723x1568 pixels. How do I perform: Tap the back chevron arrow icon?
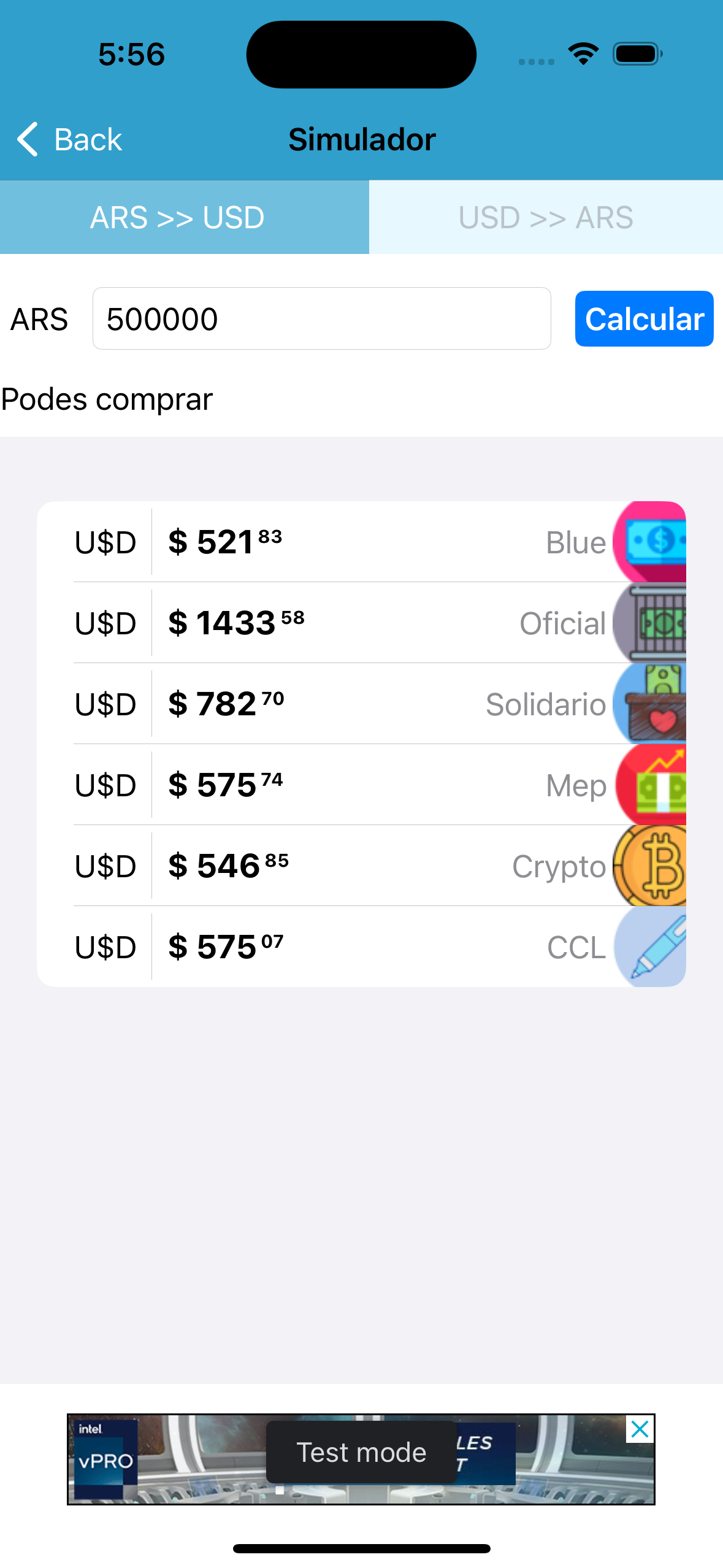[x=27, y=139]
